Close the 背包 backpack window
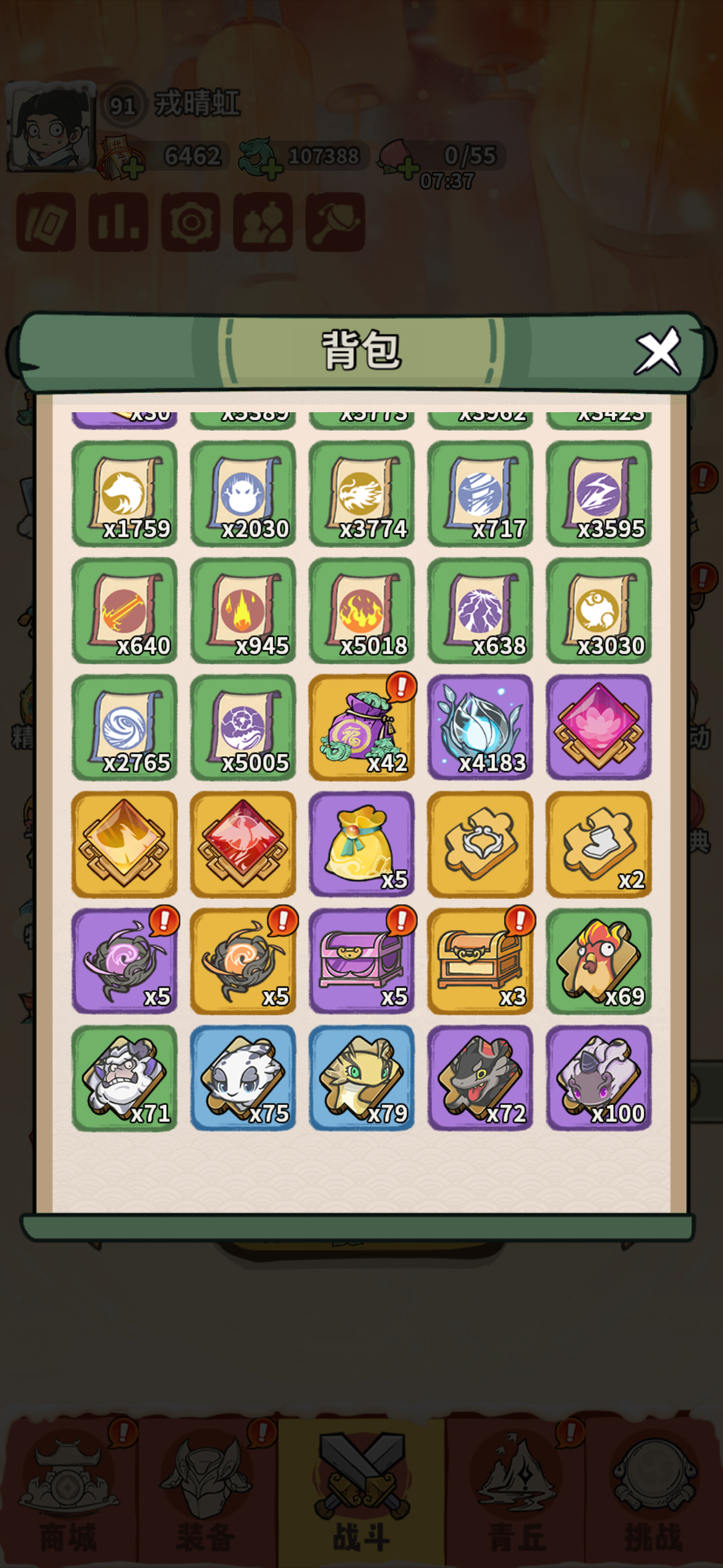 pyautogui.click(x=658, y=352)
